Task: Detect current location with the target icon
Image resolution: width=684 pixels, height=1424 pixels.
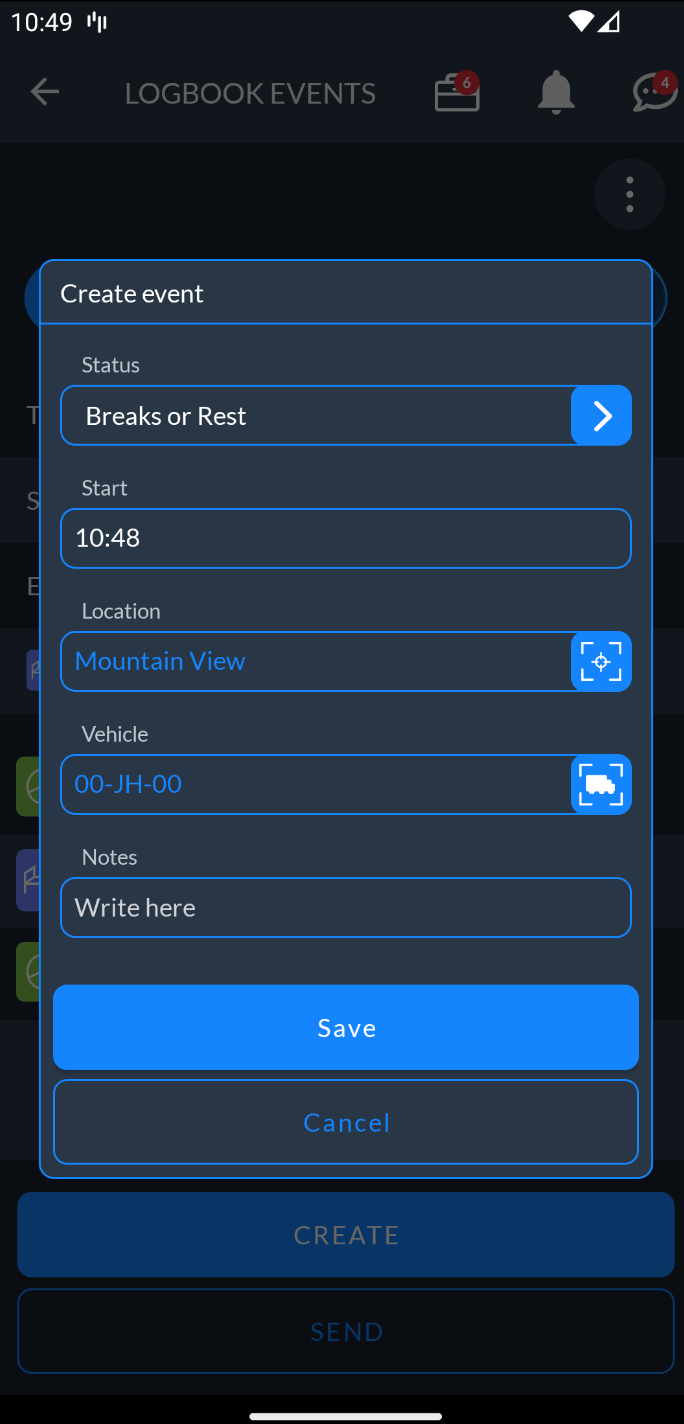Action: pyautogui.click(x=601, y=662)
